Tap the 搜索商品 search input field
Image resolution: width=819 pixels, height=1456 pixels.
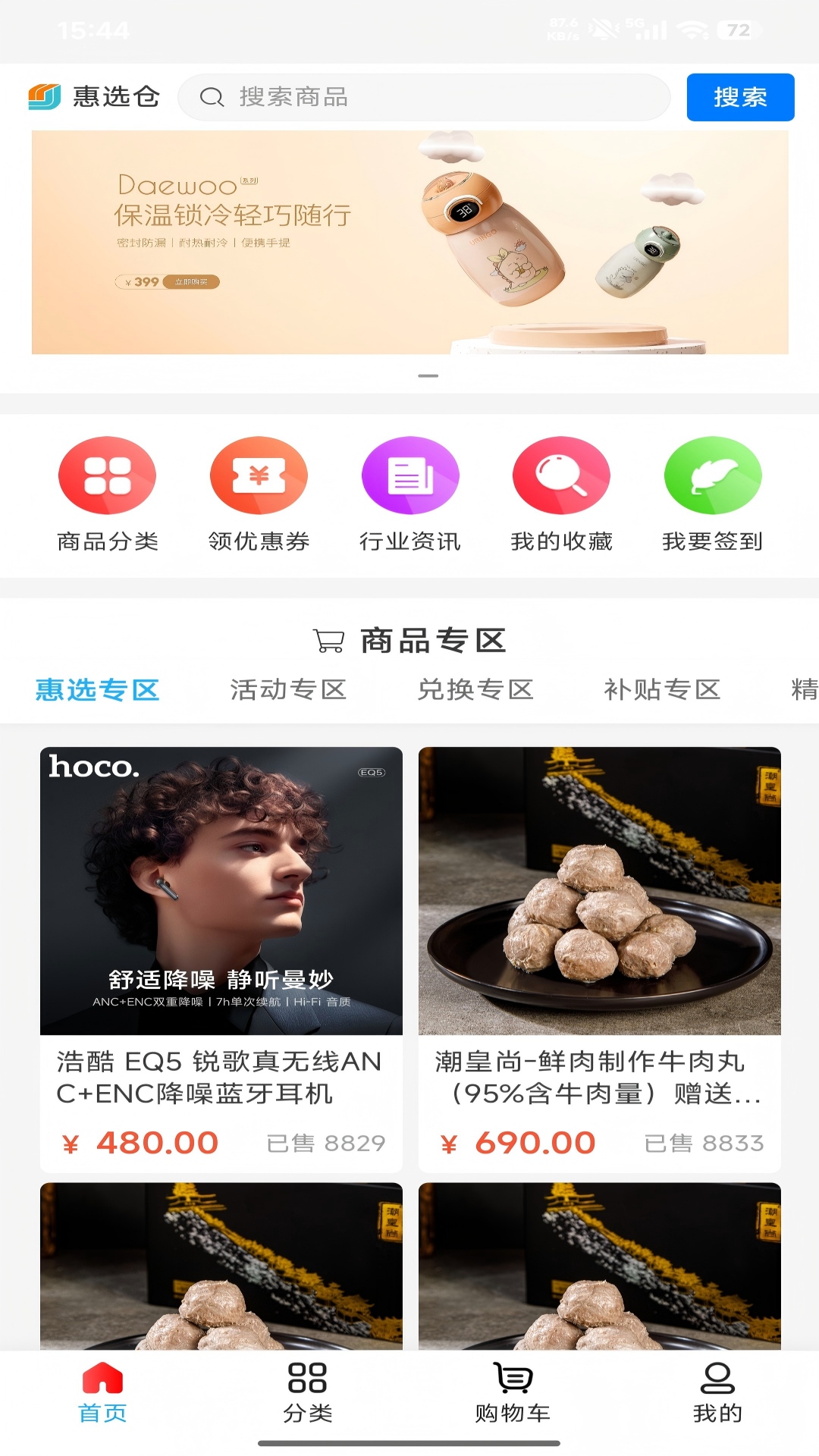(x=425, y=96)
